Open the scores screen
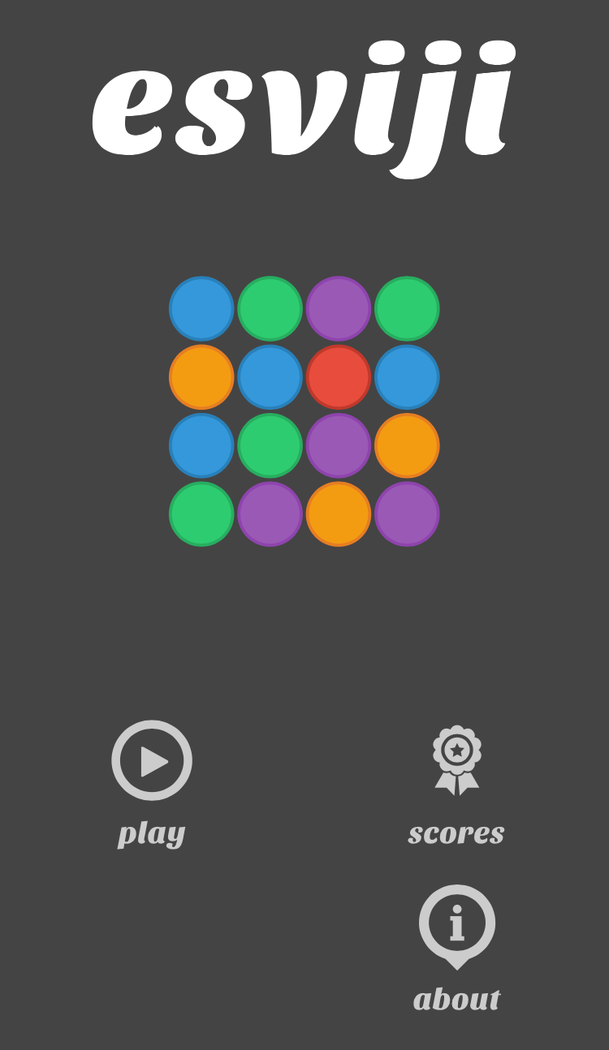This screenshot has height=1050, width=609. click(456, 762)
